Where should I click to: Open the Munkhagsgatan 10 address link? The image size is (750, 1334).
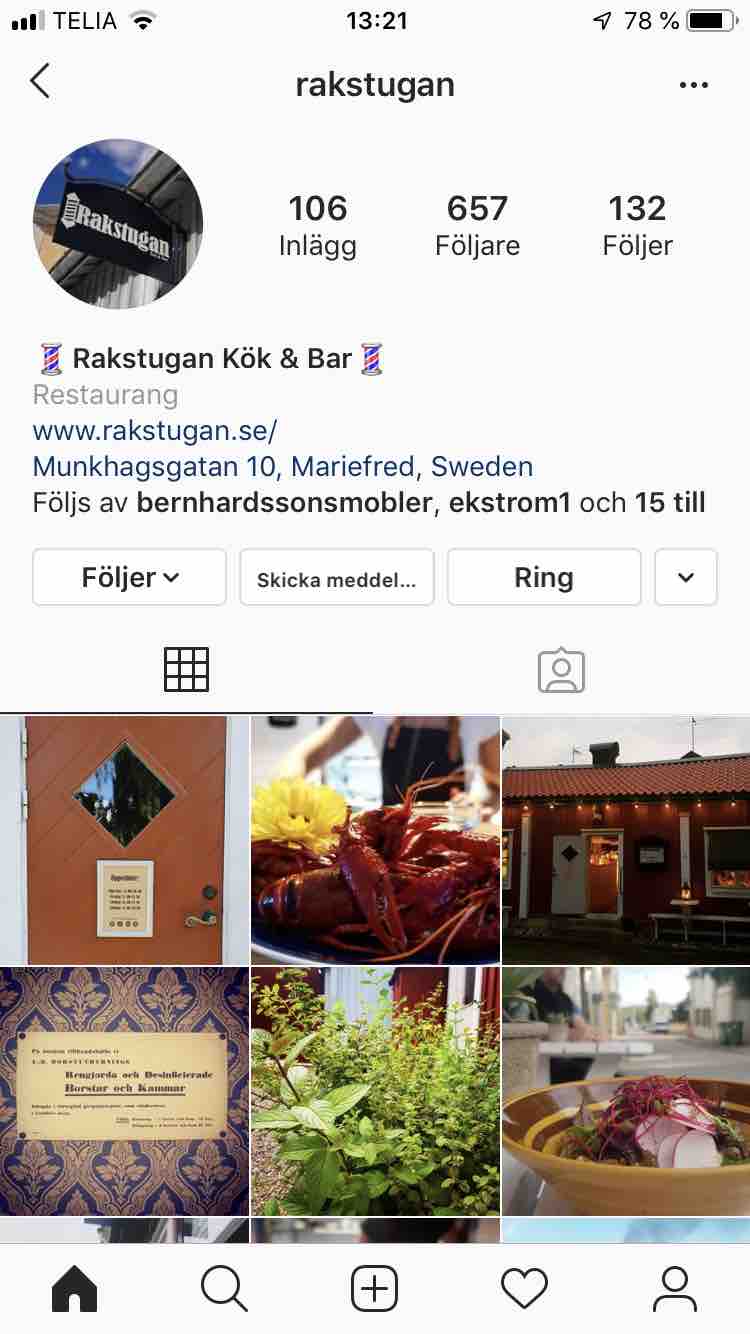point(283,466)
